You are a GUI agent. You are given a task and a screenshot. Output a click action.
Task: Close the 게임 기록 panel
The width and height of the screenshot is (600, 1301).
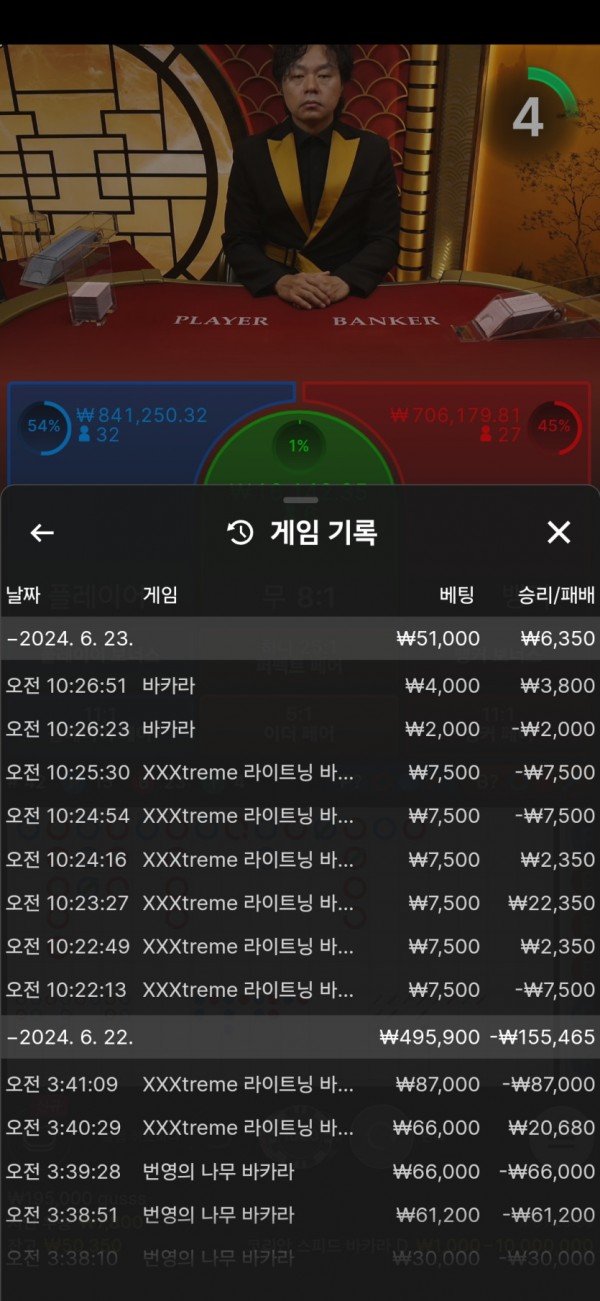[x=558, y=533]
